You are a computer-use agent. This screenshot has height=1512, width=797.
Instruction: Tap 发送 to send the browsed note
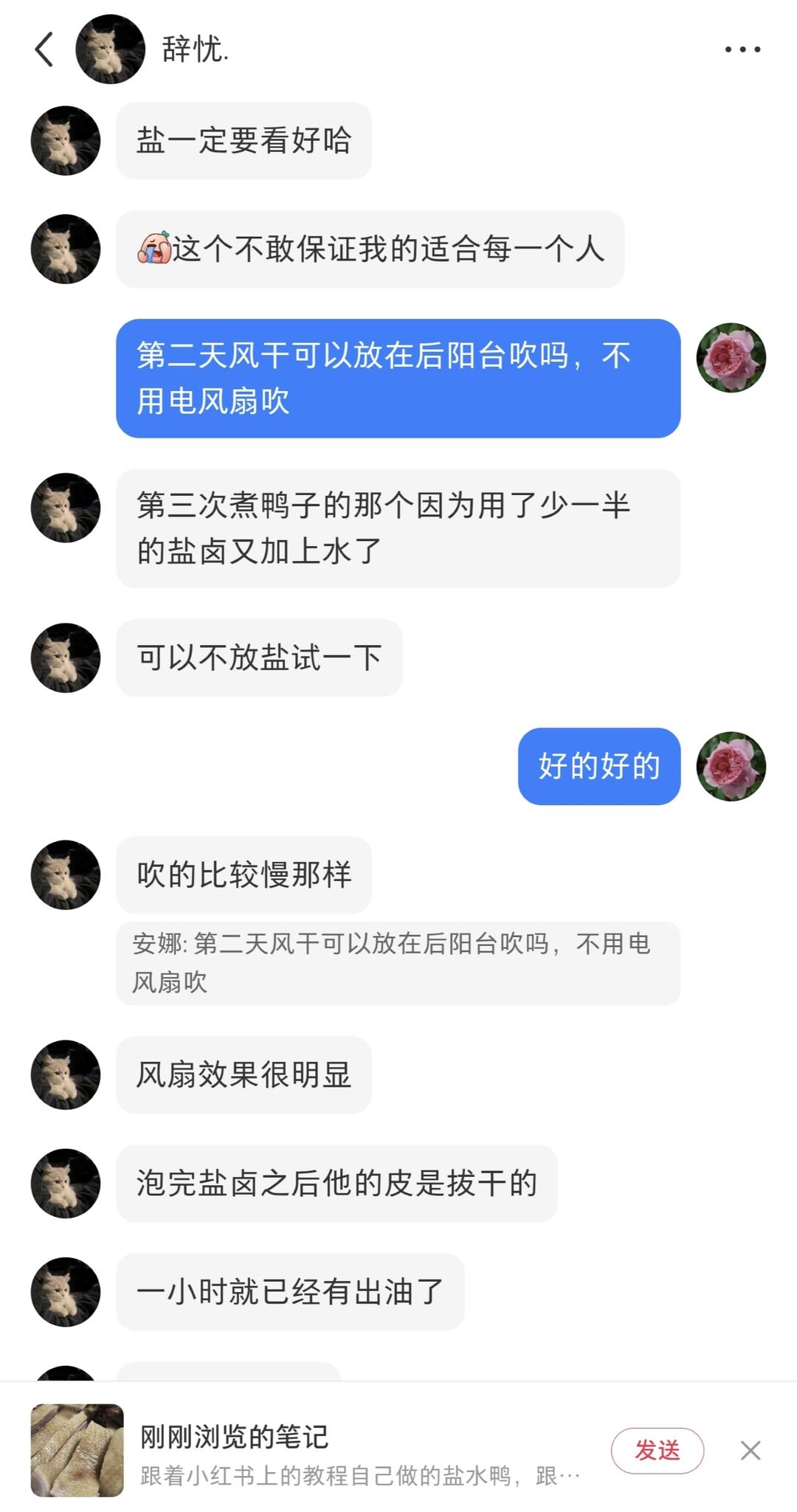point(657,1450)
